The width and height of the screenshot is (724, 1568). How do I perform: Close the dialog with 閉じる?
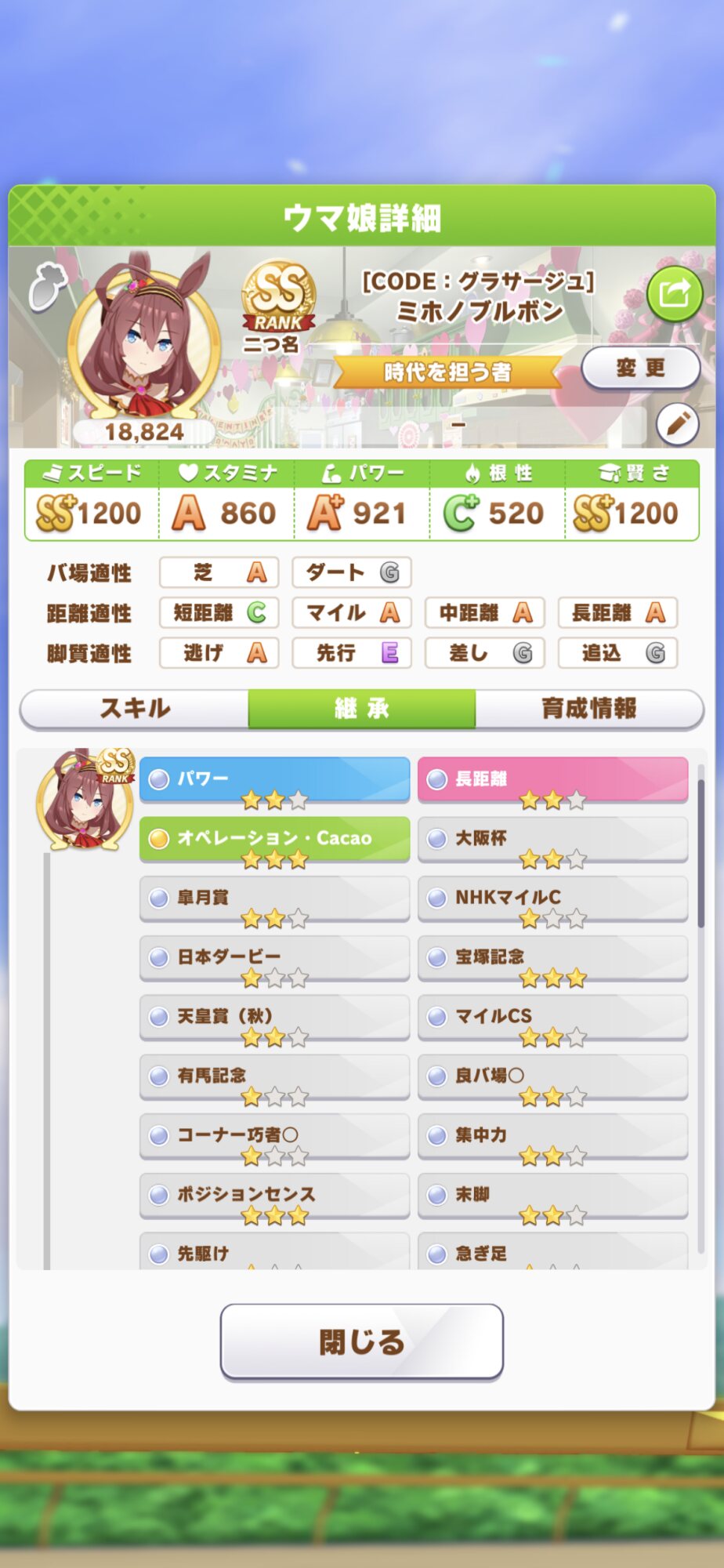click(x=362, y=1341)
